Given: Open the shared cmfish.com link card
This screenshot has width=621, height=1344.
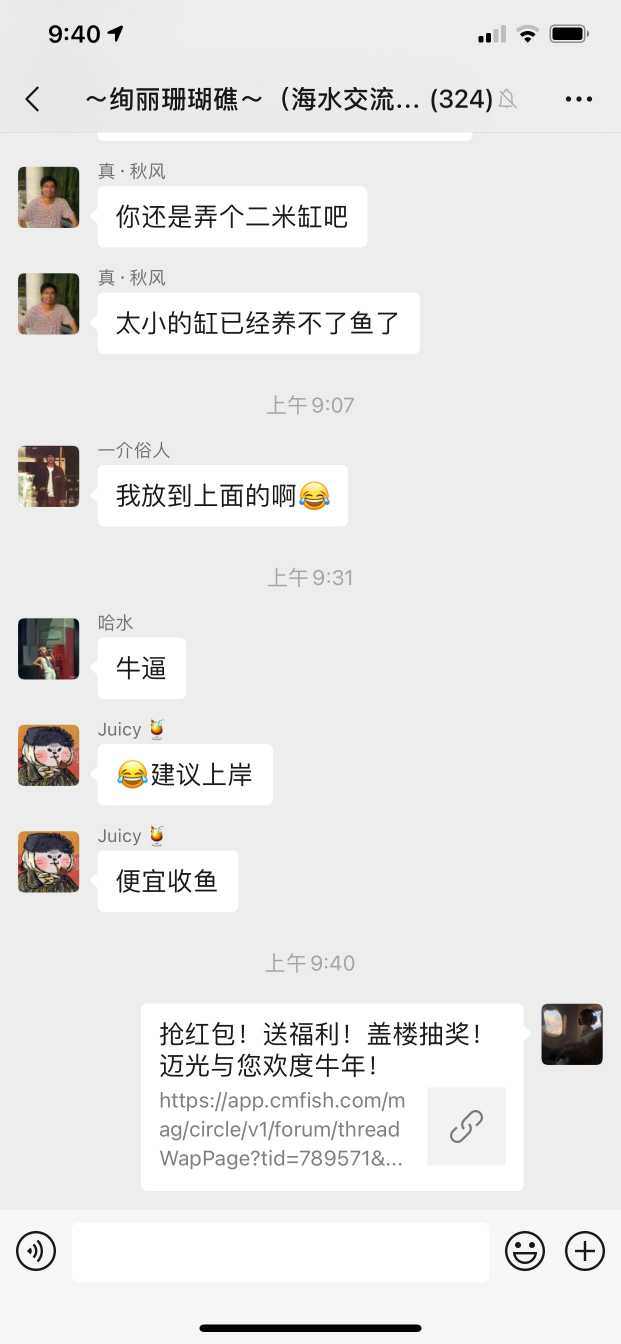Looking at the screenshot, I should point(332,1097).
